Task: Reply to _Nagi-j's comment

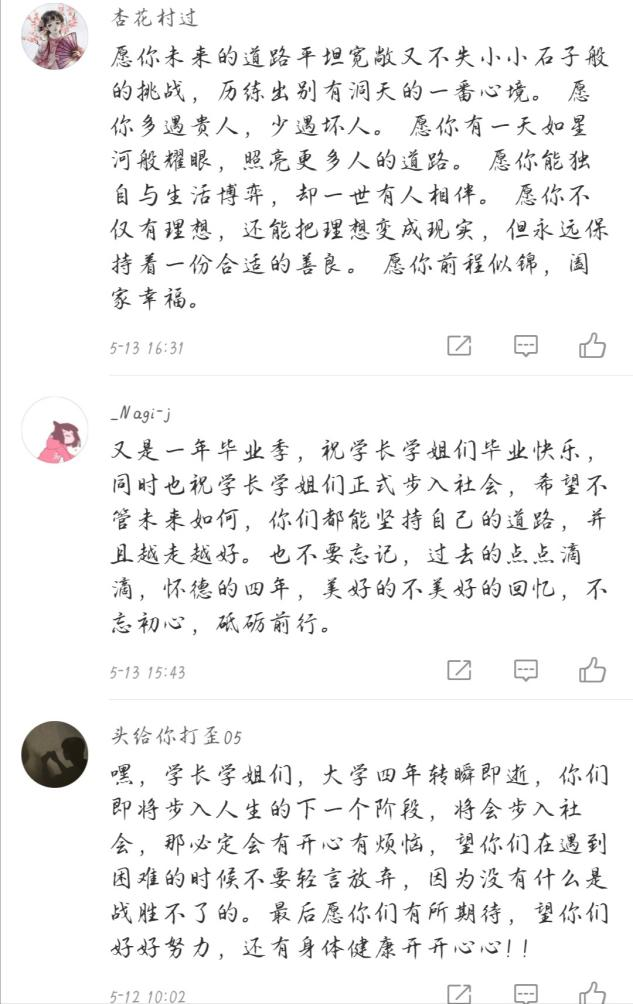Action: [526, 670]
